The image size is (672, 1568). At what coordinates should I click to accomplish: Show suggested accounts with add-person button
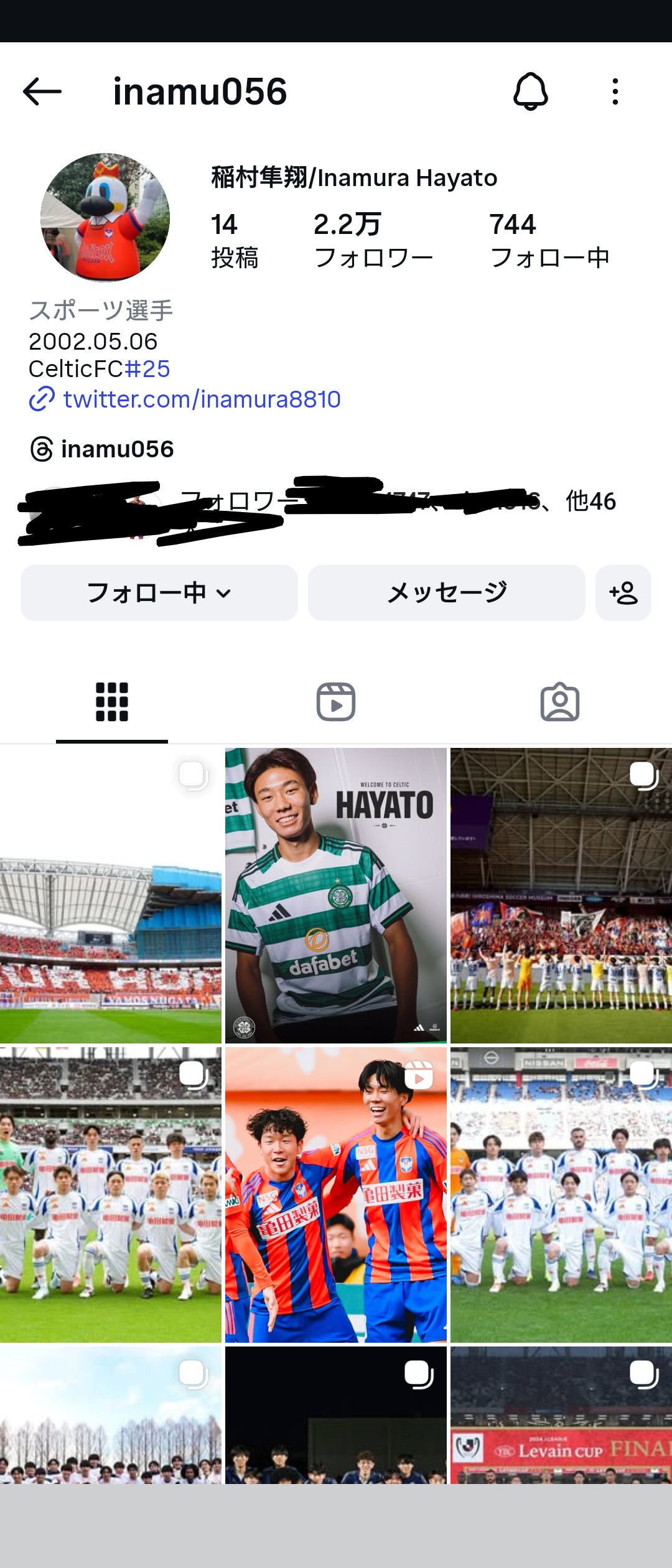point(623,593)
